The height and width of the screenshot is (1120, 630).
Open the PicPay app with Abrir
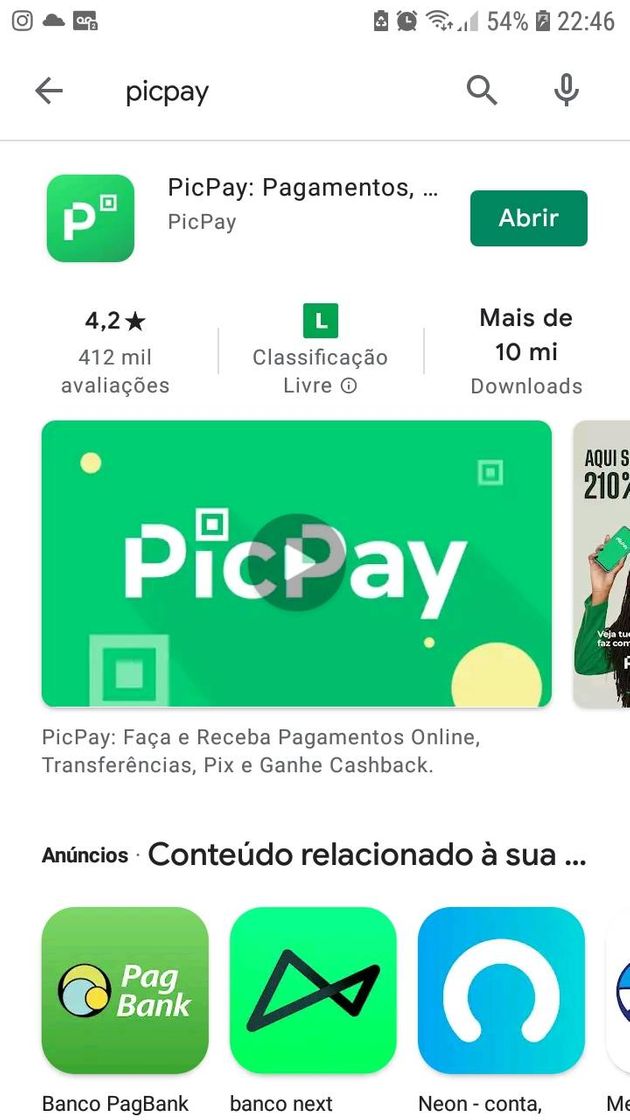[528, 218]
